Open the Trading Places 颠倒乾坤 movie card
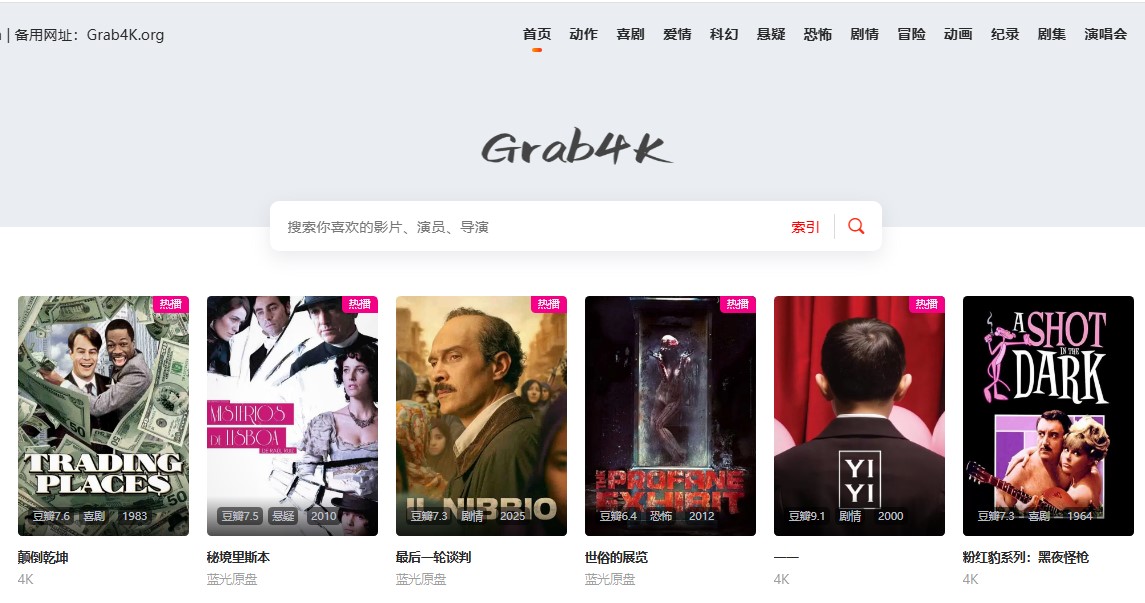This screenshot has width=1145, height=603. [x=103, y=415]
